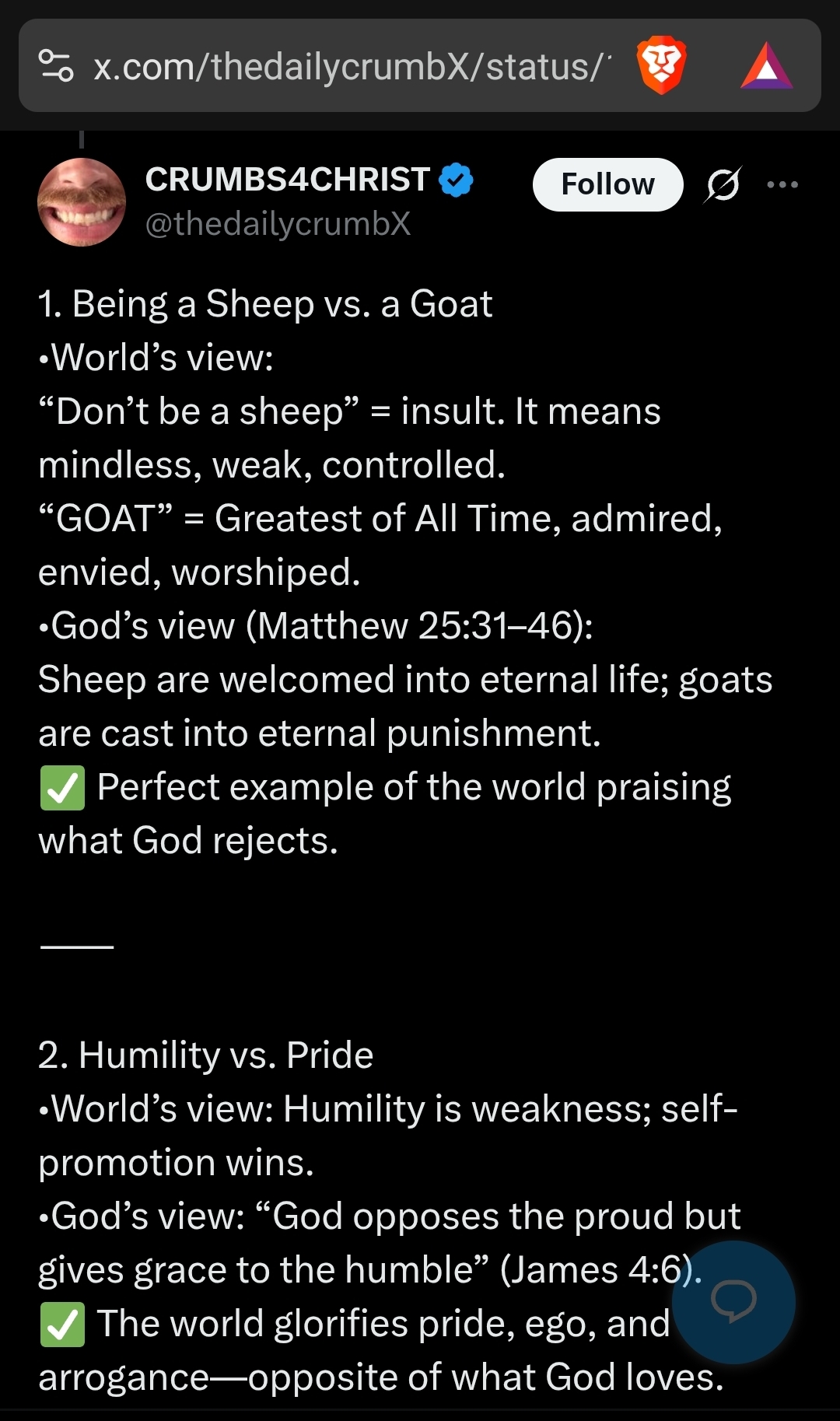The width and height of the screenshot is (840, 1421).
Task: Open the @thedailycrumbX handle
Action: [278, 224]
